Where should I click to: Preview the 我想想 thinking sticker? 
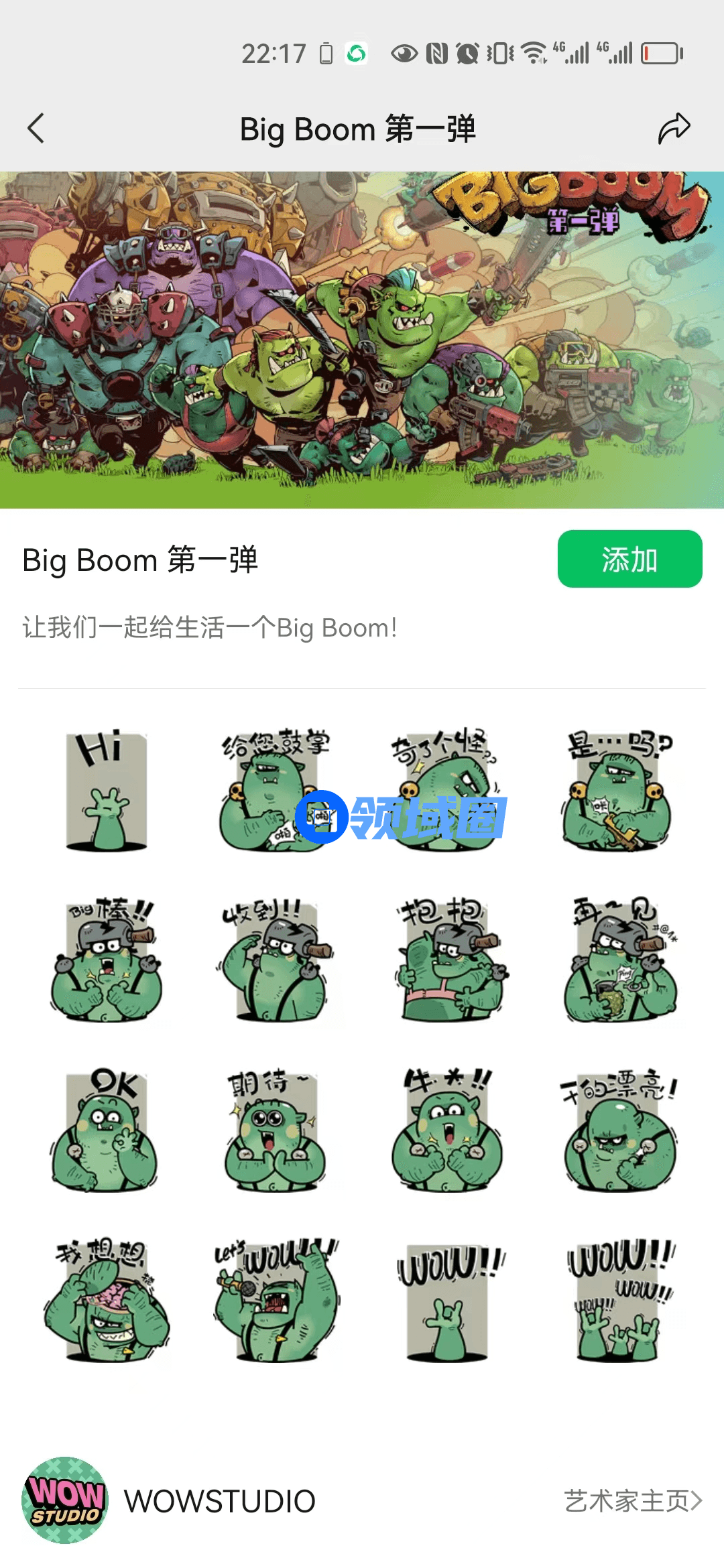(106, 1300)
